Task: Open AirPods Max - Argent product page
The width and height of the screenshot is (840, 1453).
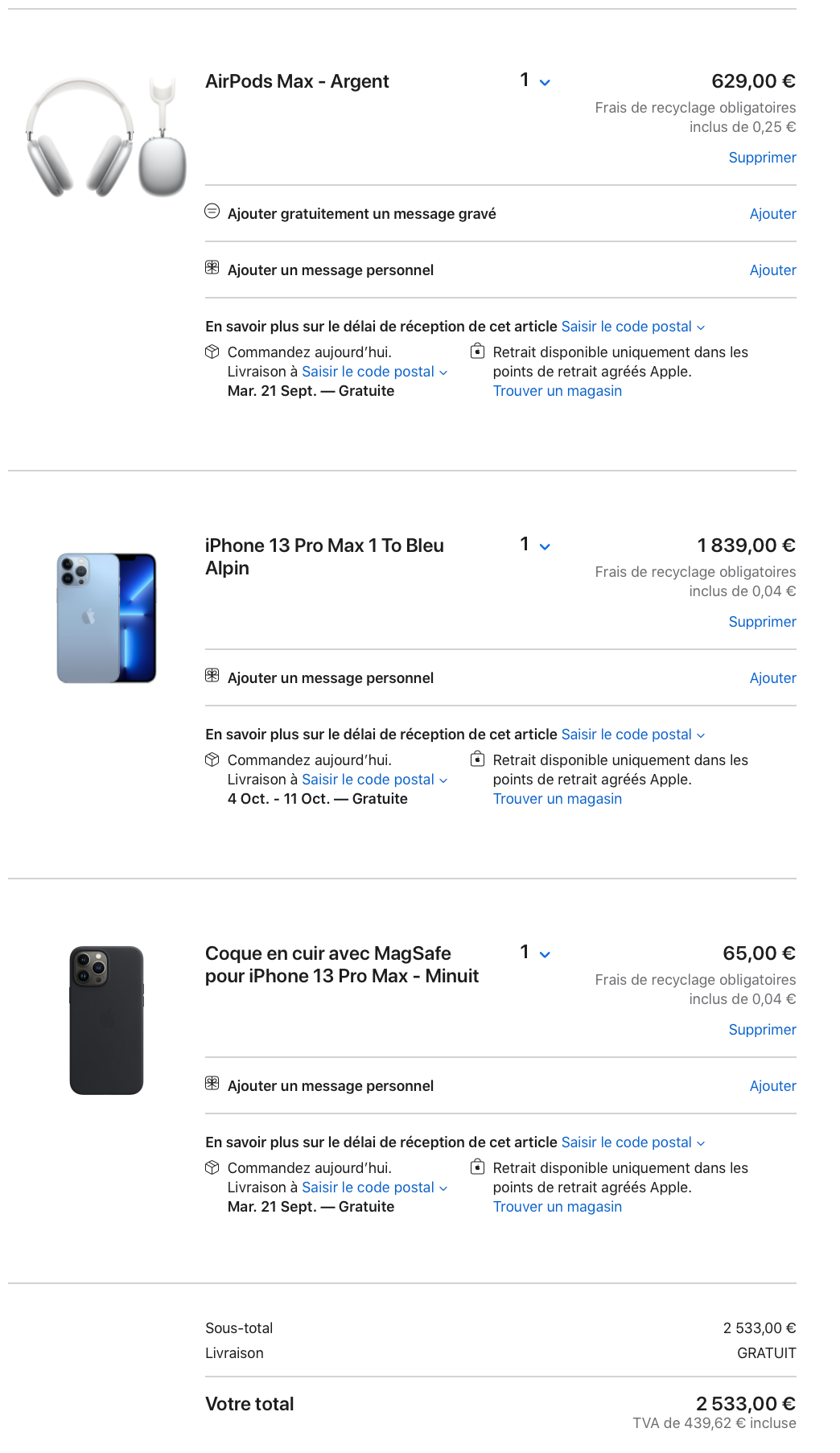Action: coord(297,81)
